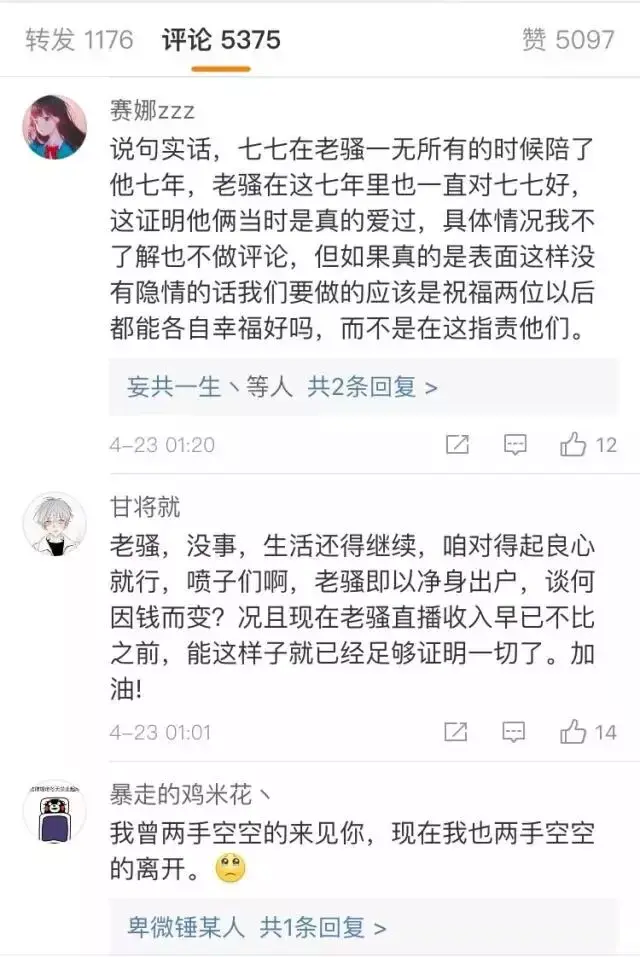Reply to 赛娜zzz's comment
The height and width of the screenshot is (957, 640).
coord(515,445)
